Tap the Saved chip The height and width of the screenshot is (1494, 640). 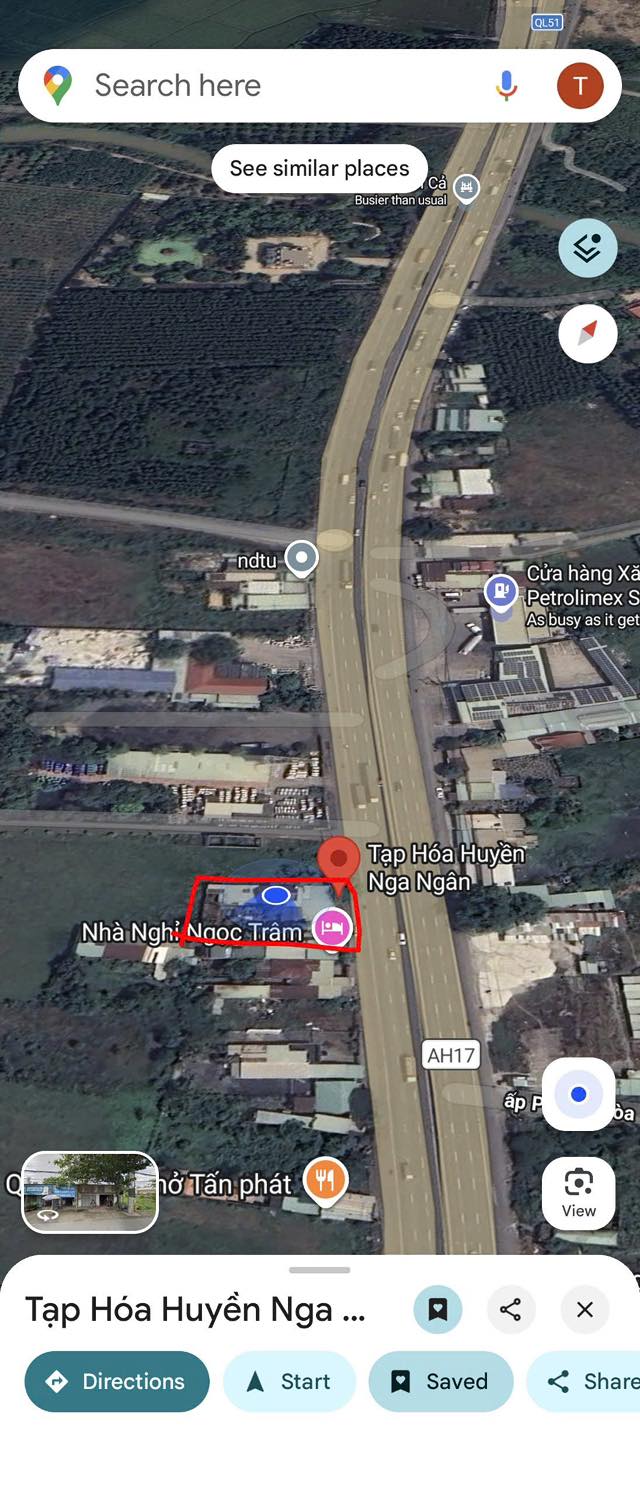[x=440, y=1381]
